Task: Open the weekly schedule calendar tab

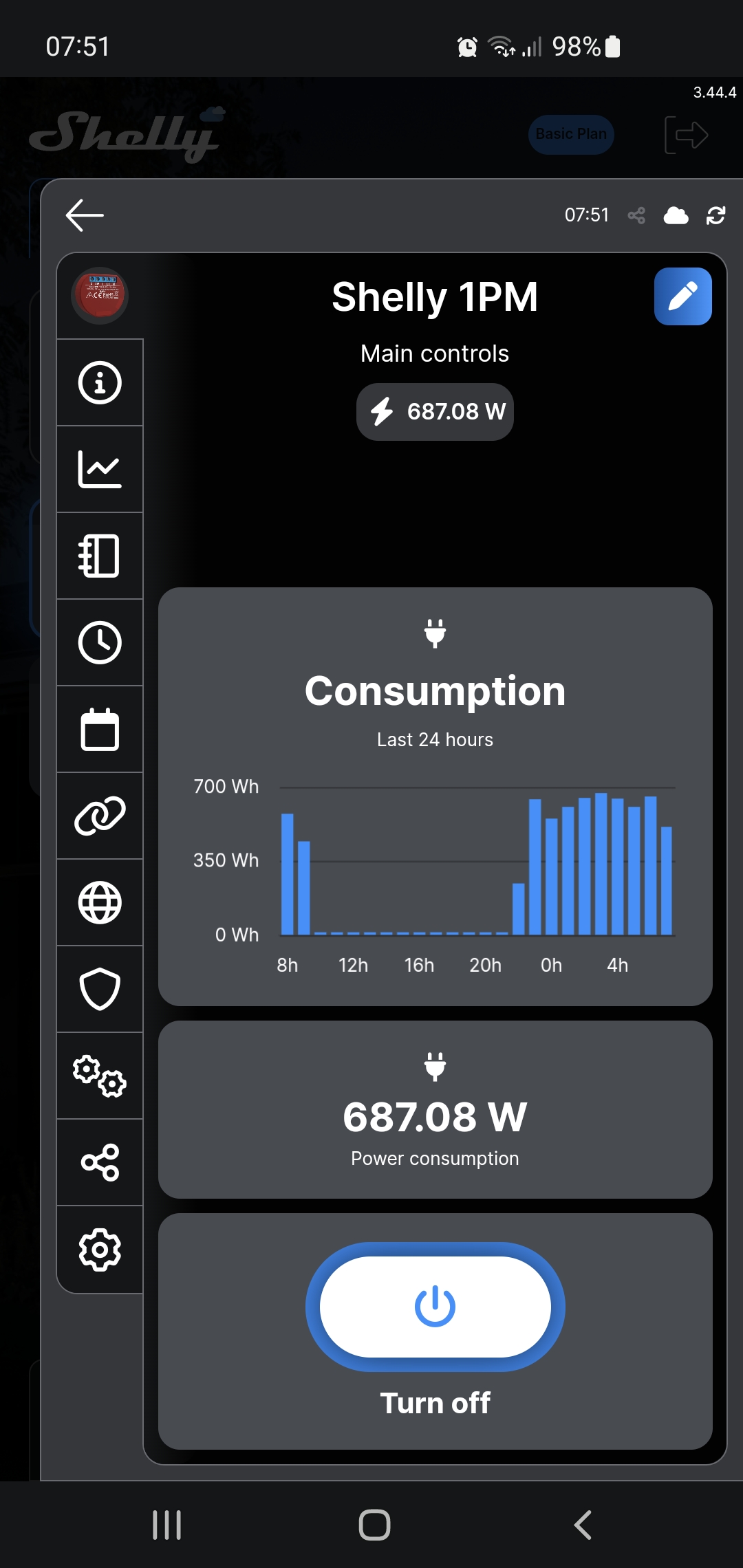Action: click(100, 729)
